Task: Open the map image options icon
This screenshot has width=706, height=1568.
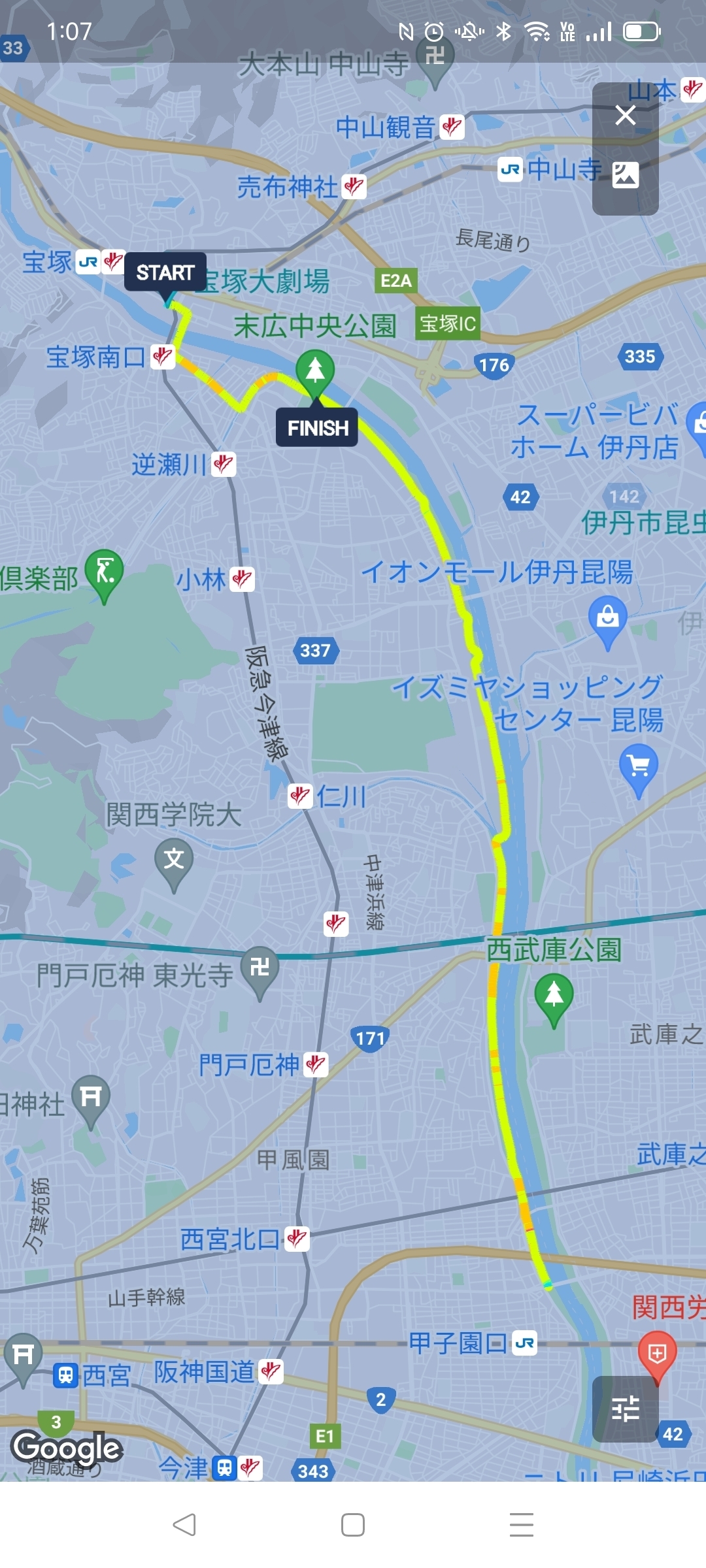Action: (625, 175)
